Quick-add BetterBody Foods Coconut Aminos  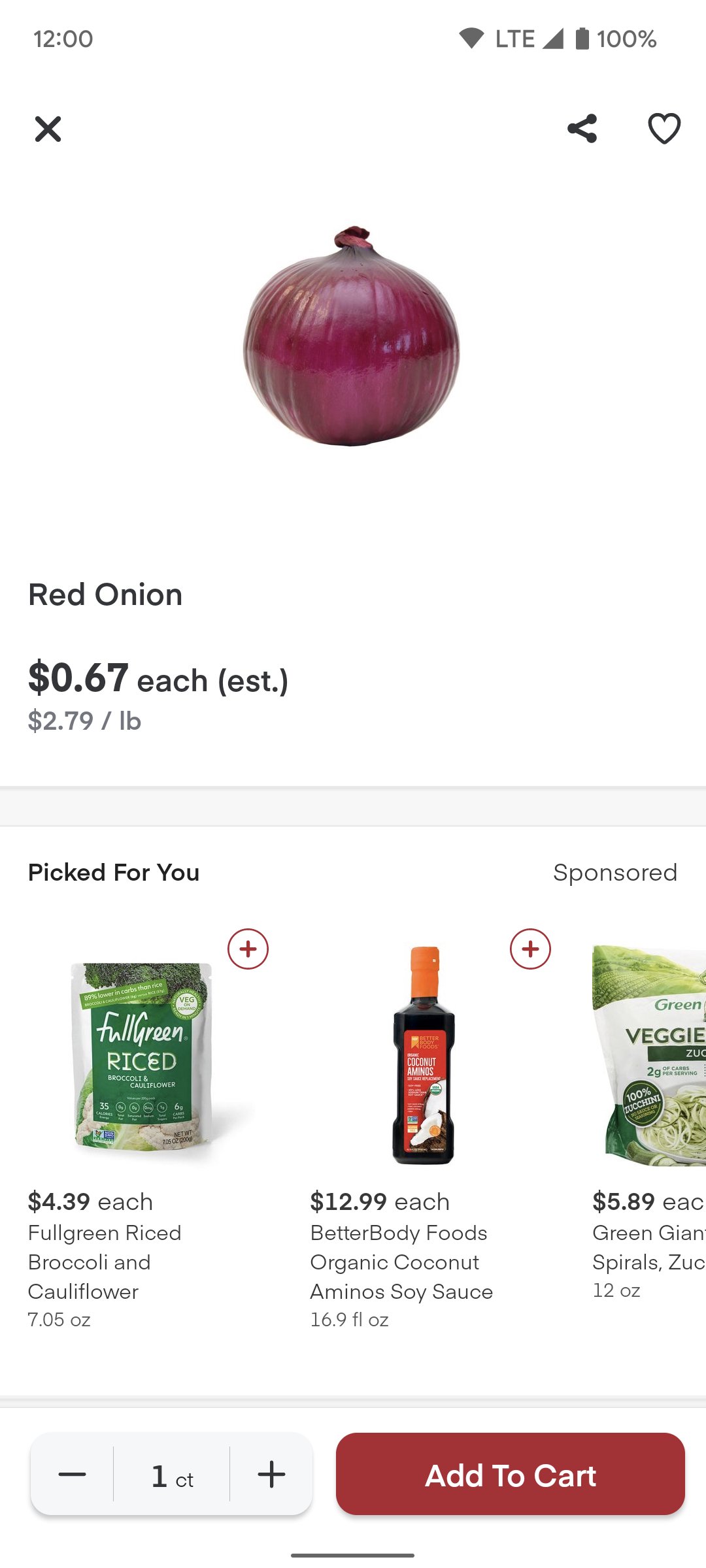pos(530,949)
